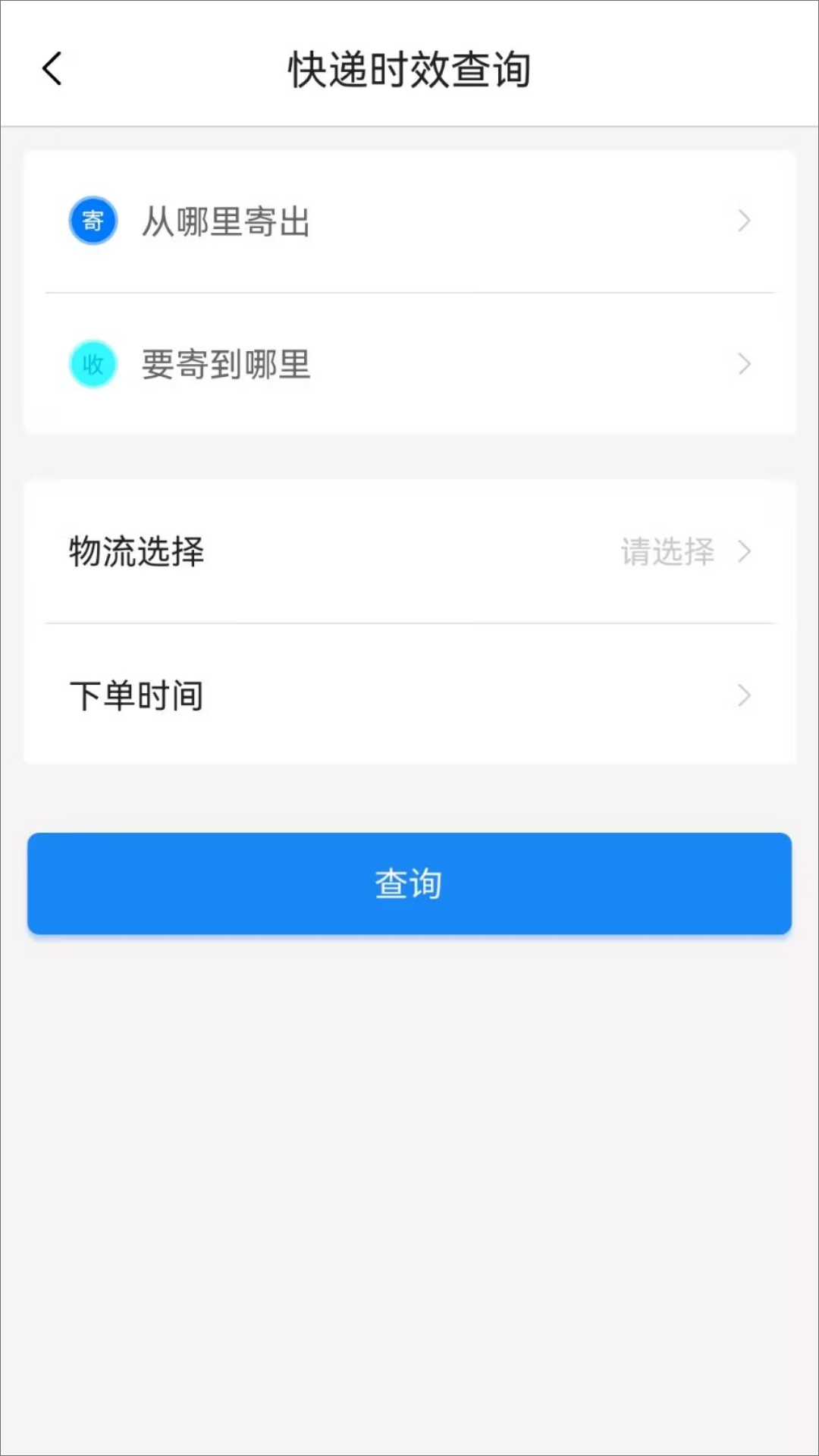819x1456 pixels.
Task: Tap the gray 请选择 placeholder arrow
Action: coord(667,552)
